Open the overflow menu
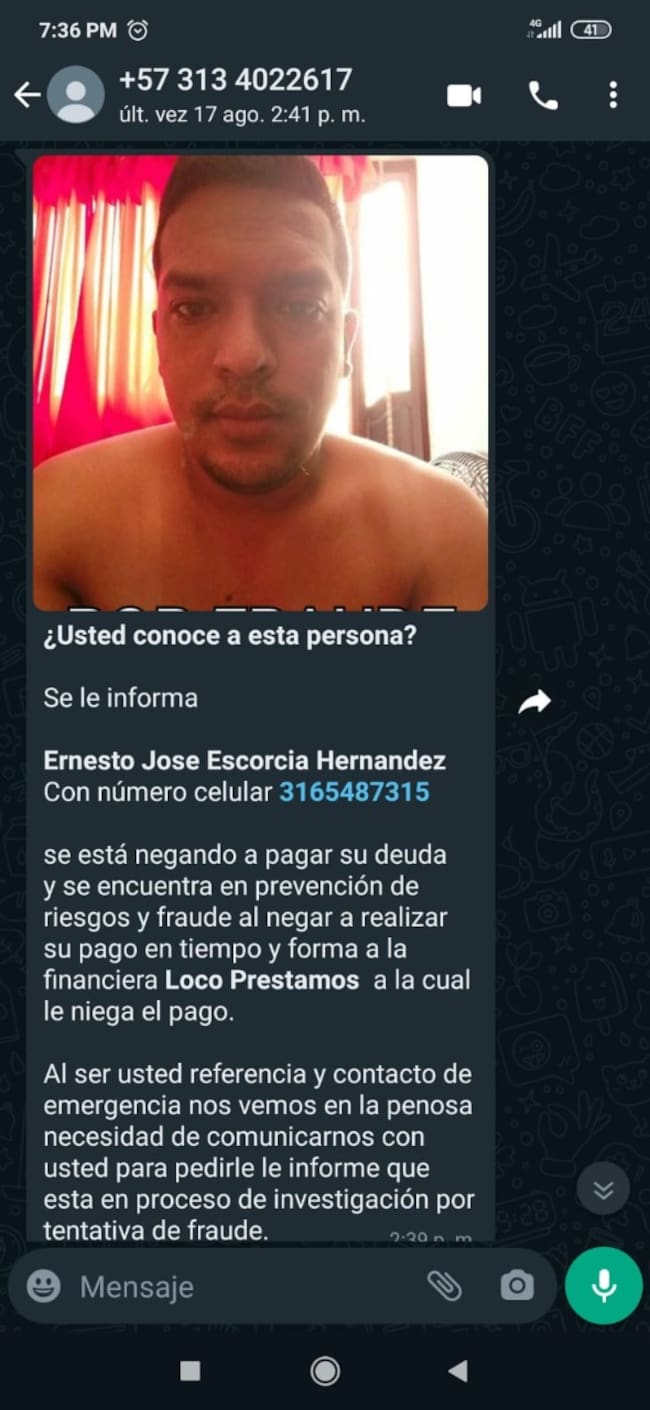Viewport: 650px width, 1410px height. pos(612,96)
